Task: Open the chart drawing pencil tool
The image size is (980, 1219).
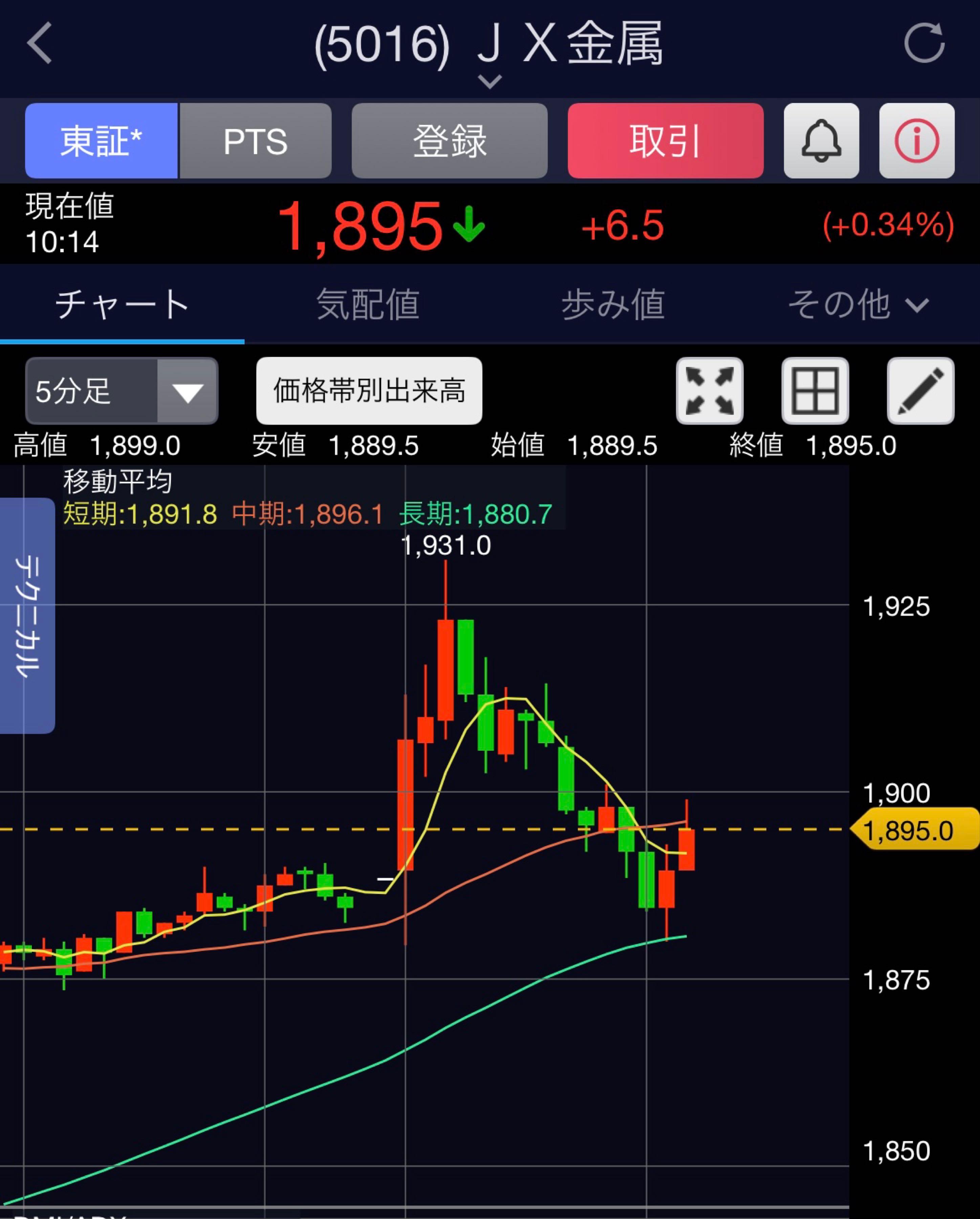Action: coord(920,391)
